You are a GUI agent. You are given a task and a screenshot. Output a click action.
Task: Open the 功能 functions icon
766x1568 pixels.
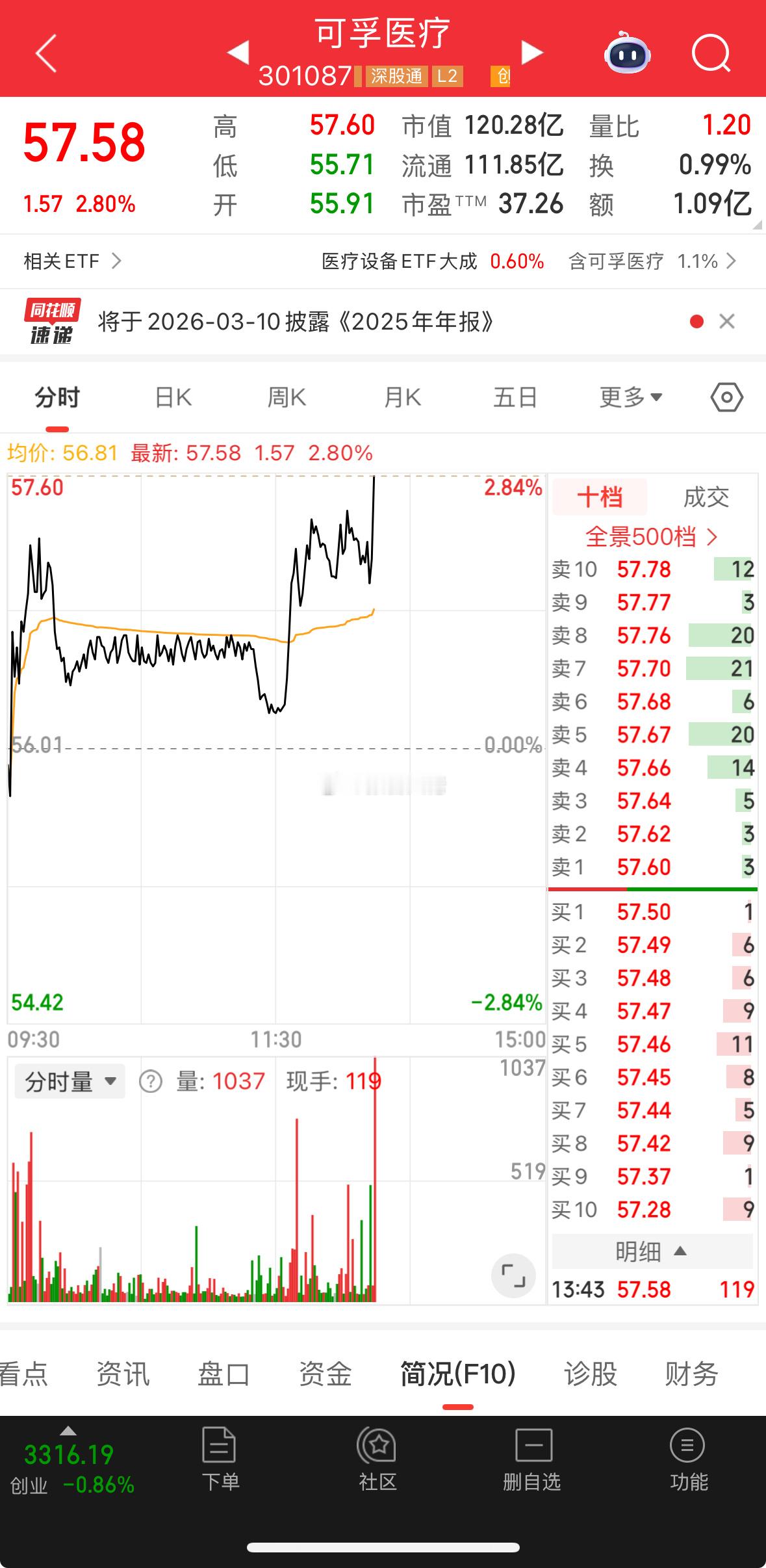tap(687, 1465)
